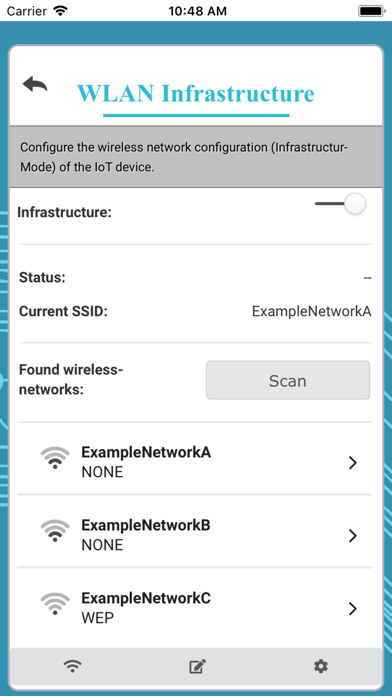The height and width of the screenshot is (696, 392).
Task: Open the edit tab in bottom bar
Action: [x=198, y=666]
